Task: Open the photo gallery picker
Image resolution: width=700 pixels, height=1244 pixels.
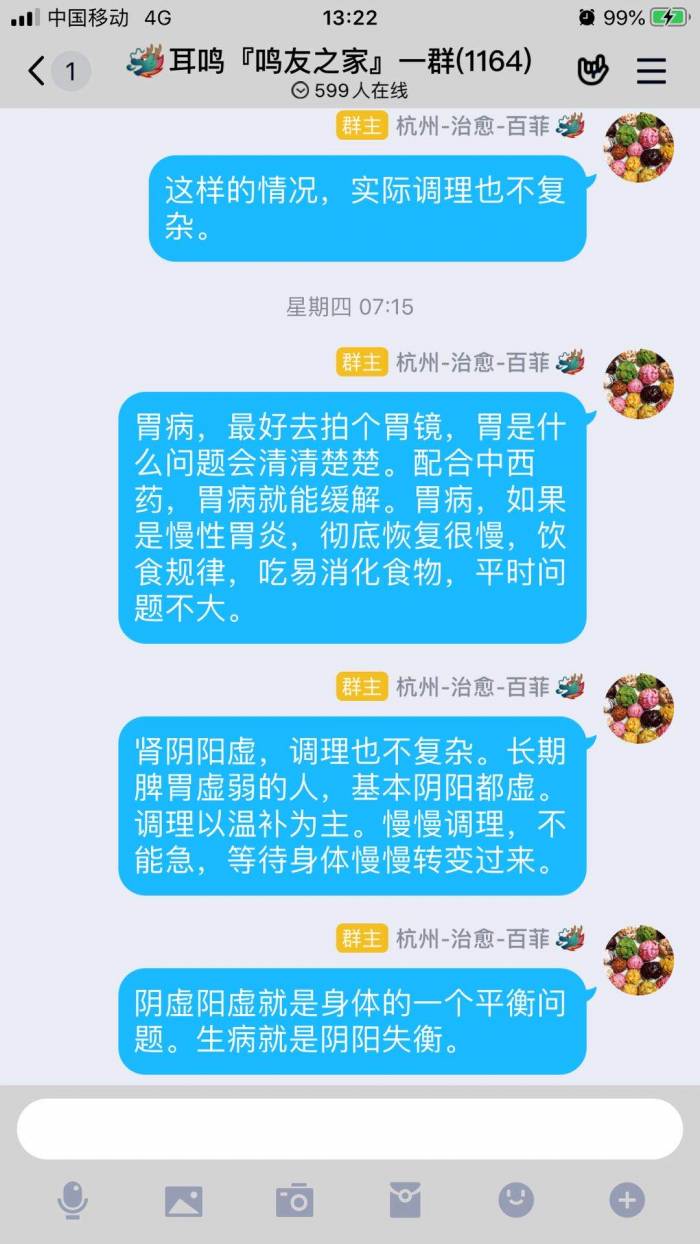Action: tap(184, 1201)
